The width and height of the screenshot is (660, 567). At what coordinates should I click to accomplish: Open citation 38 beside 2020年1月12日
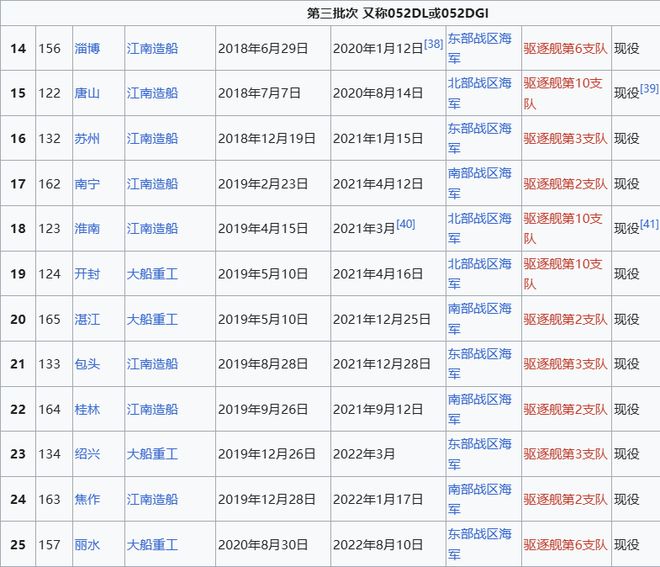433,44
